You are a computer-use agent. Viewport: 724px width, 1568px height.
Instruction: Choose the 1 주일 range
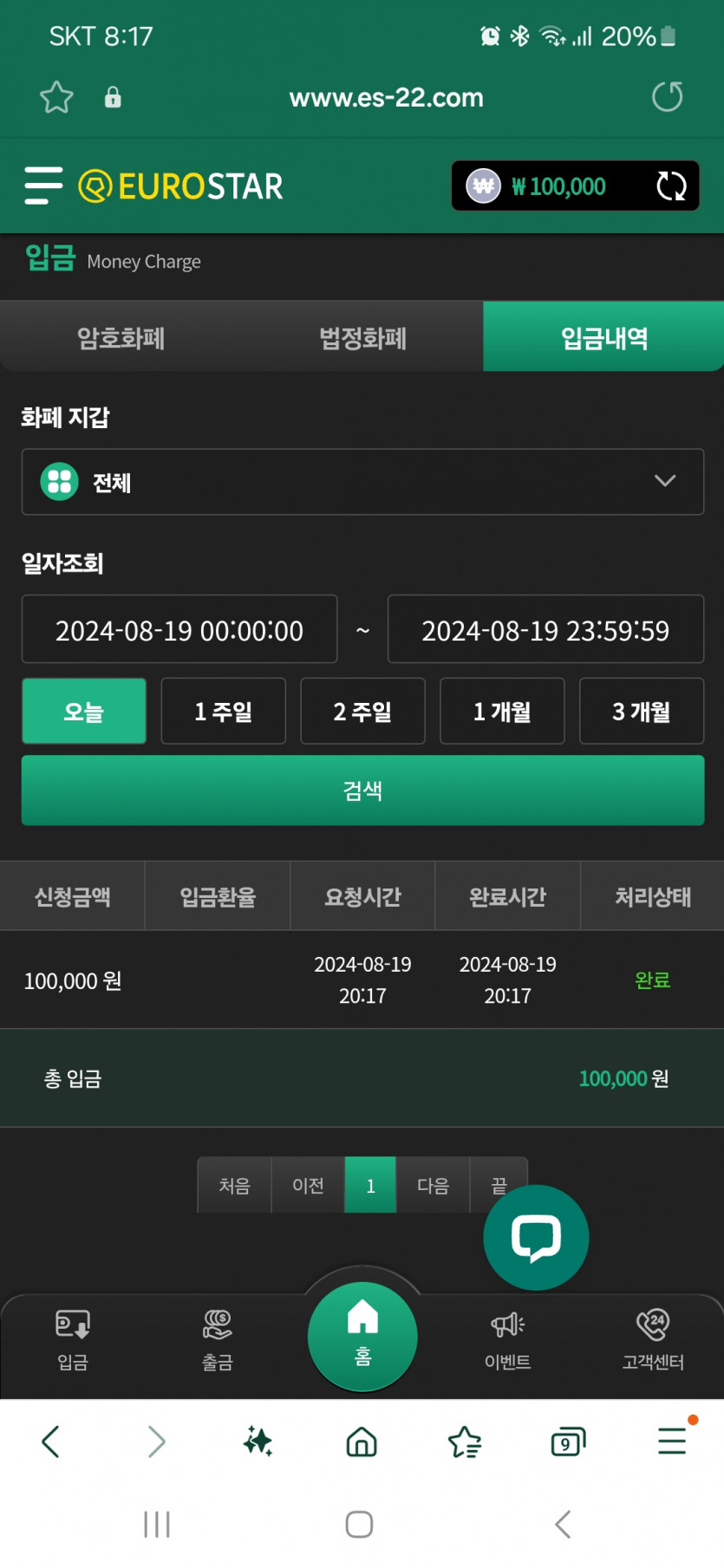(x=224, y=711)
